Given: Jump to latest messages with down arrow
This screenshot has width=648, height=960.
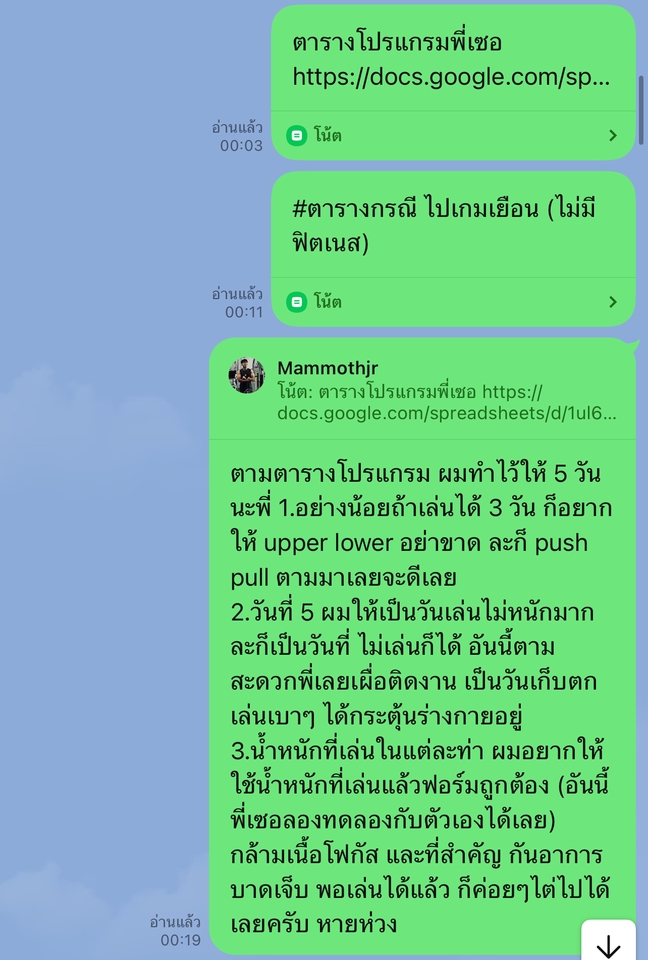Looking at the screenshot, I should tap(608, 946).
